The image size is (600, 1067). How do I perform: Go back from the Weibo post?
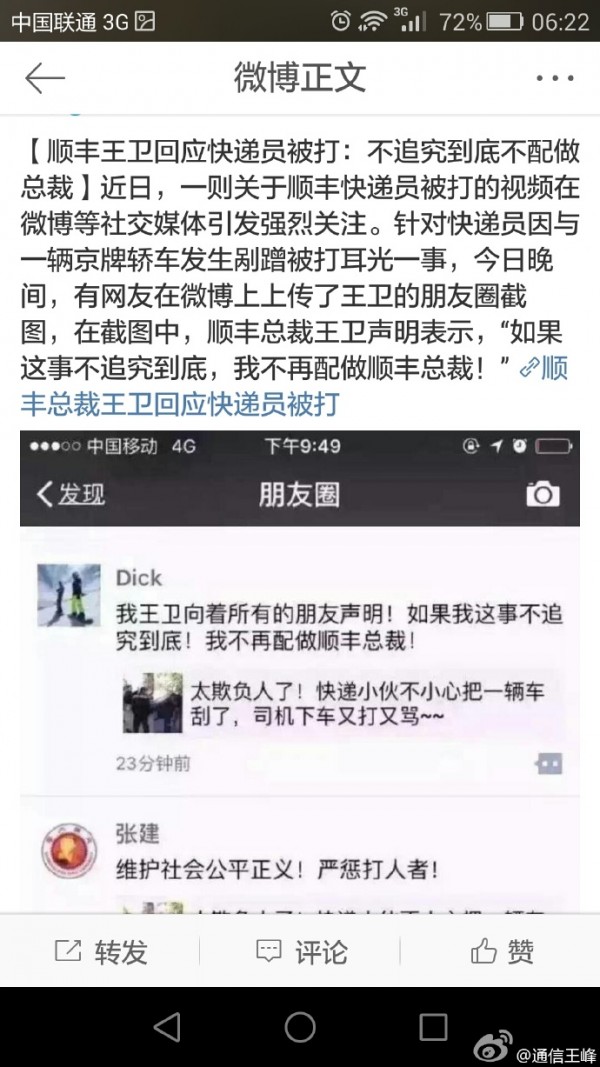point(45,78)
